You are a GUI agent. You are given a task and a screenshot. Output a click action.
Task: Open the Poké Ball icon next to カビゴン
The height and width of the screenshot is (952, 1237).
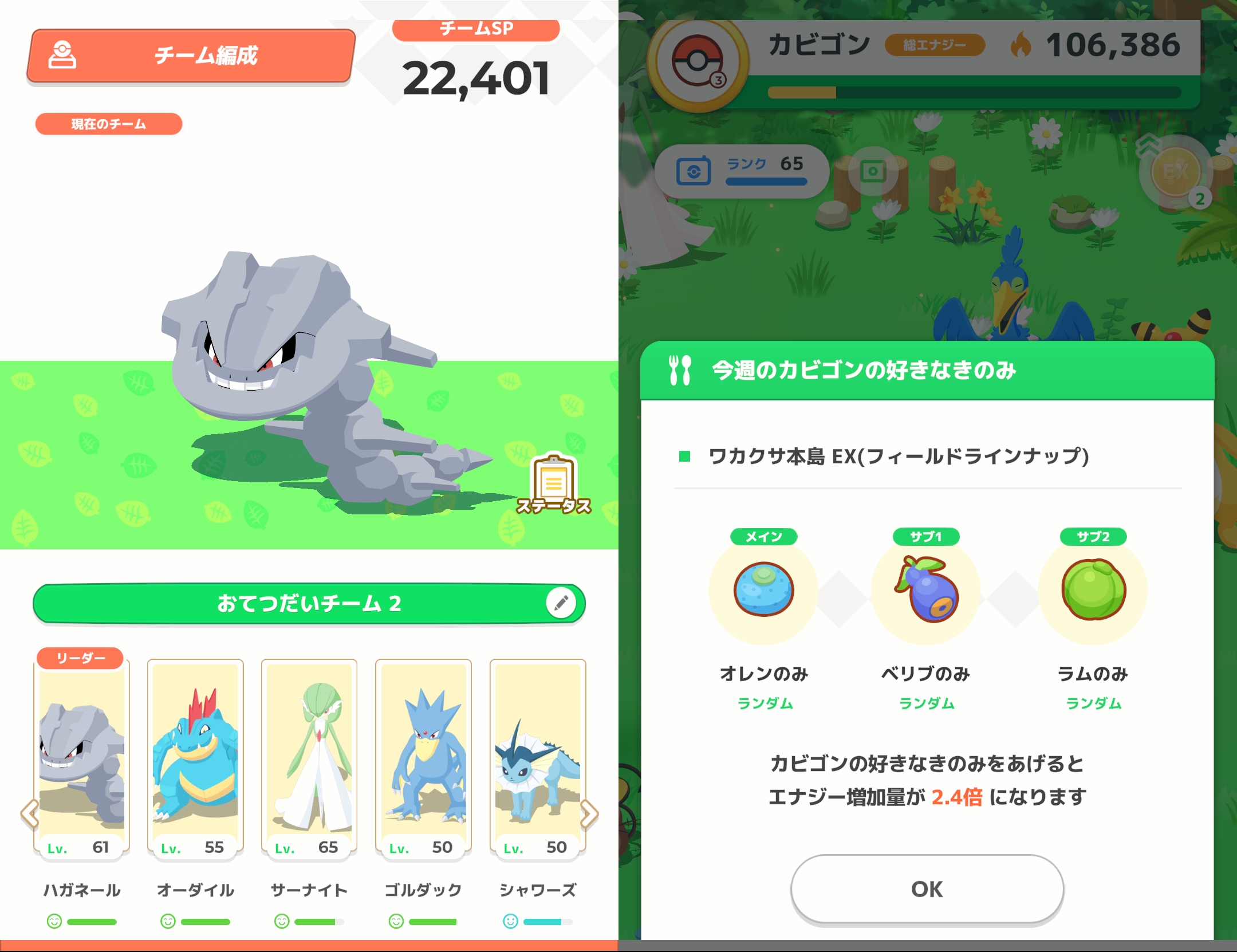pos(698,62)
